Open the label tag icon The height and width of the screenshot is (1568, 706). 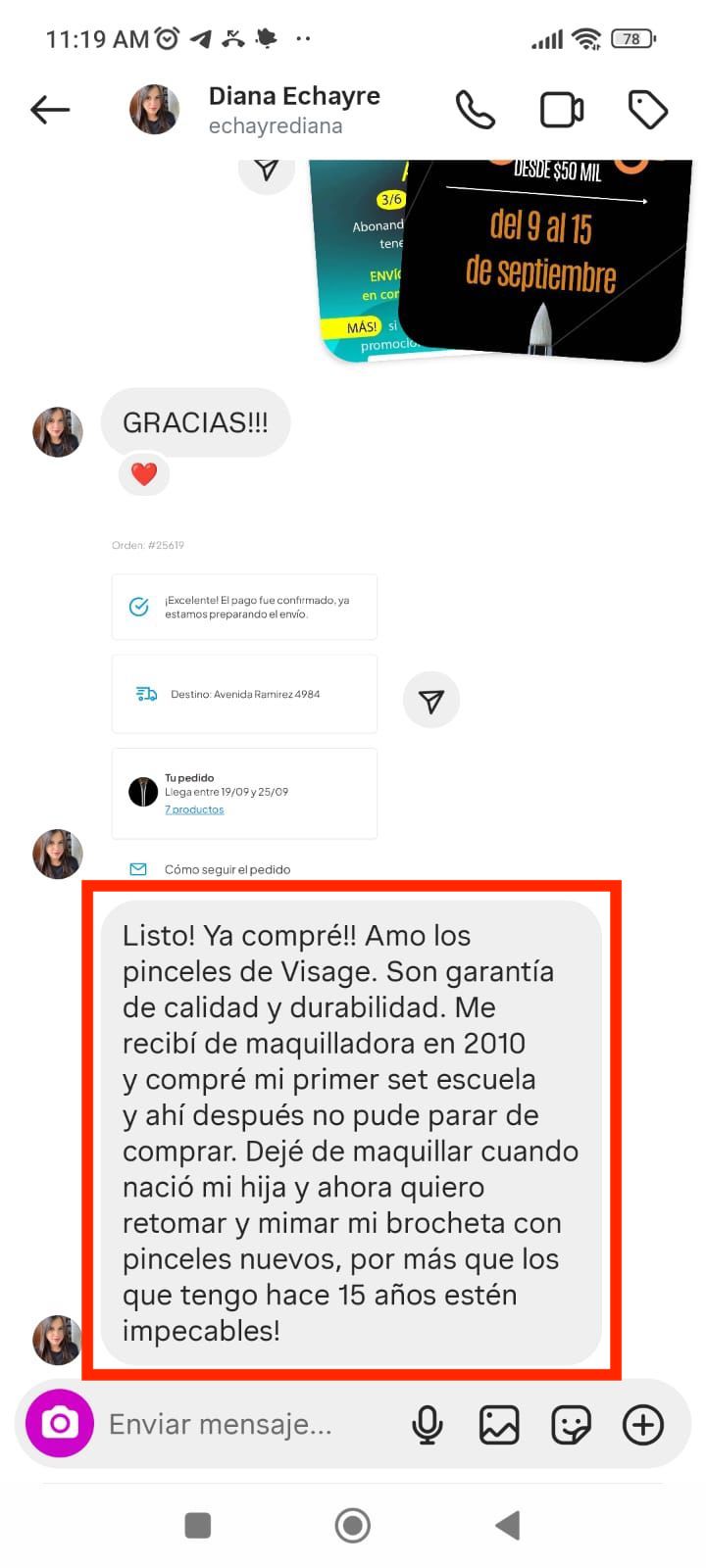point(647,110)
